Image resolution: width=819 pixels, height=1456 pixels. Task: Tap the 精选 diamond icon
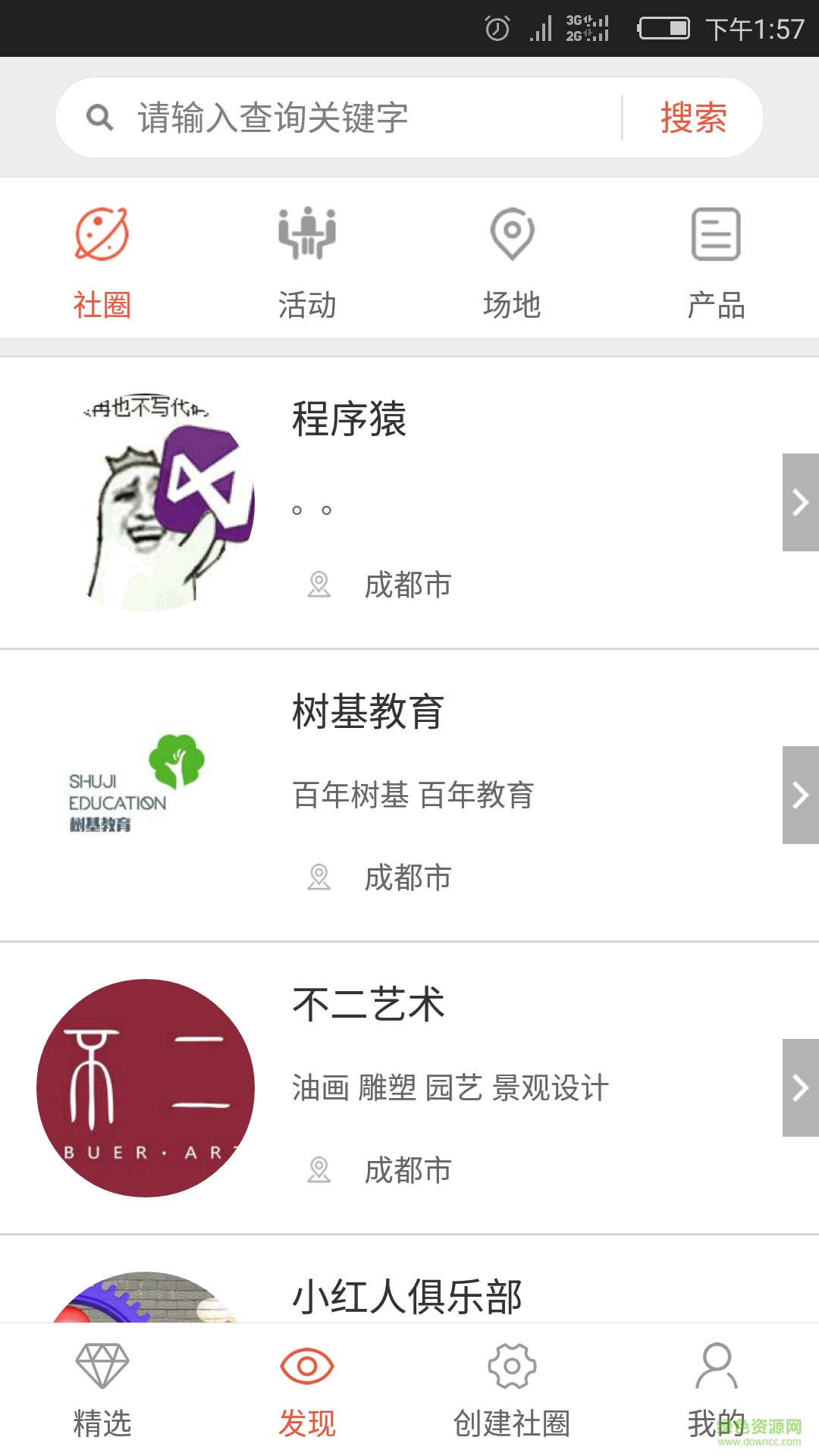(x=102, y=1365)
